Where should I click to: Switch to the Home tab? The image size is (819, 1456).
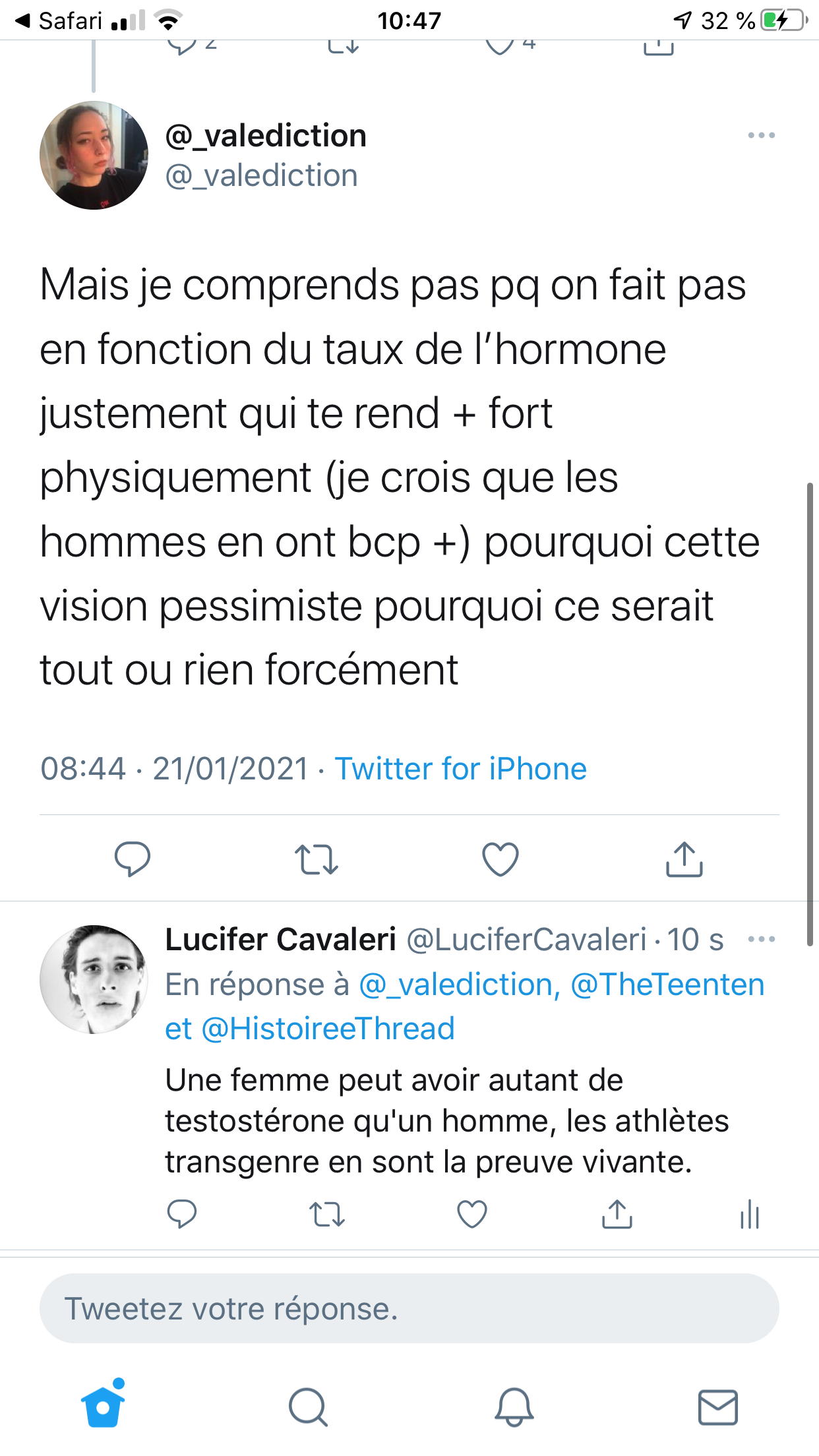(x=103, y=1407)
